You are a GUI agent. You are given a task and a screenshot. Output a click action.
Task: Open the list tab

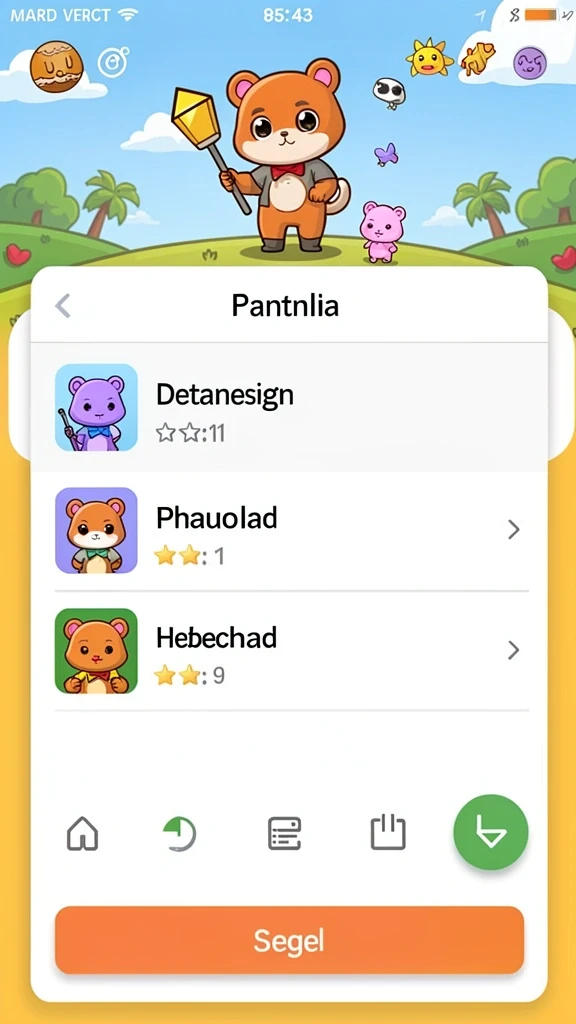tap(285, 834)
